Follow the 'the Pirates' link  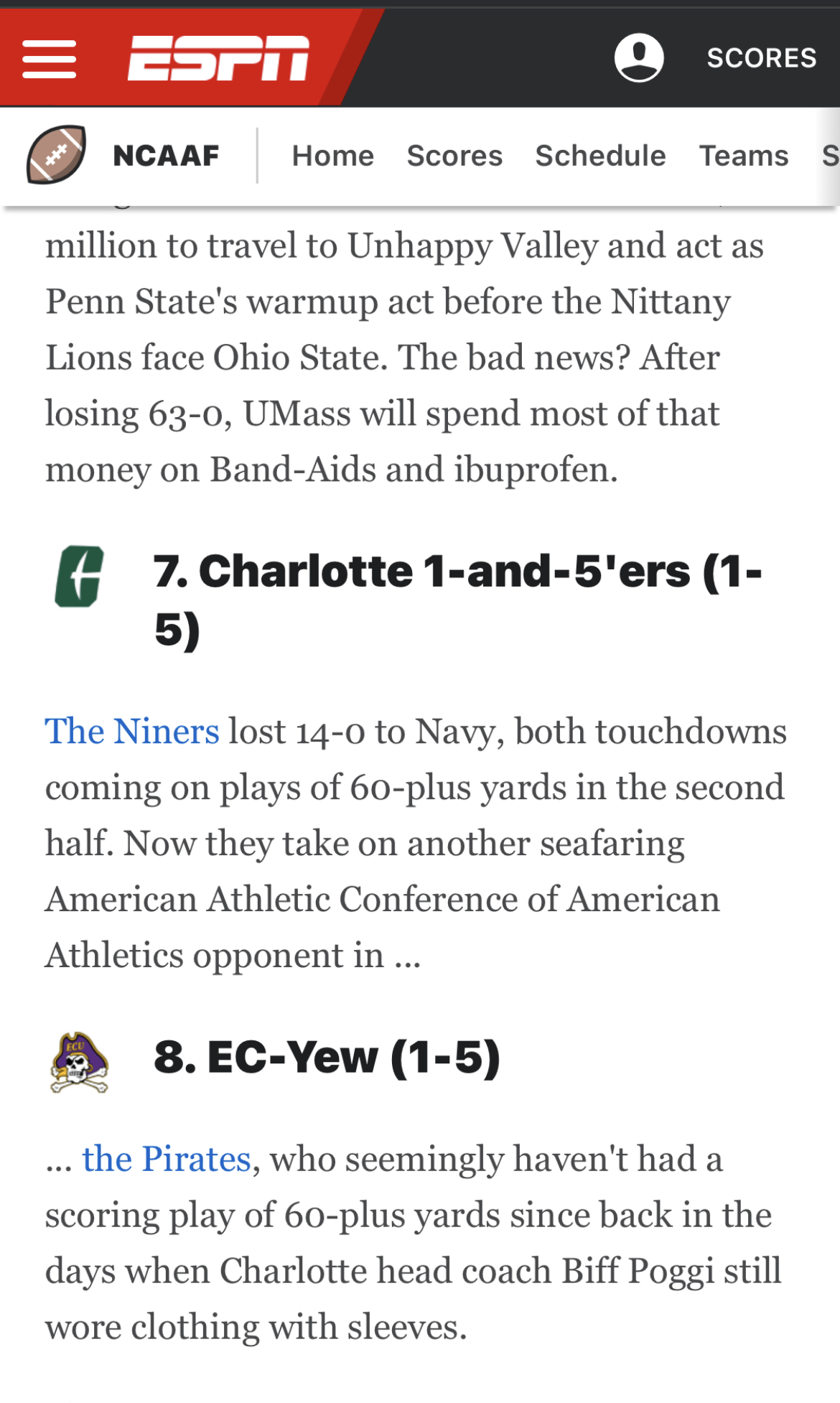click(166, 1159)
